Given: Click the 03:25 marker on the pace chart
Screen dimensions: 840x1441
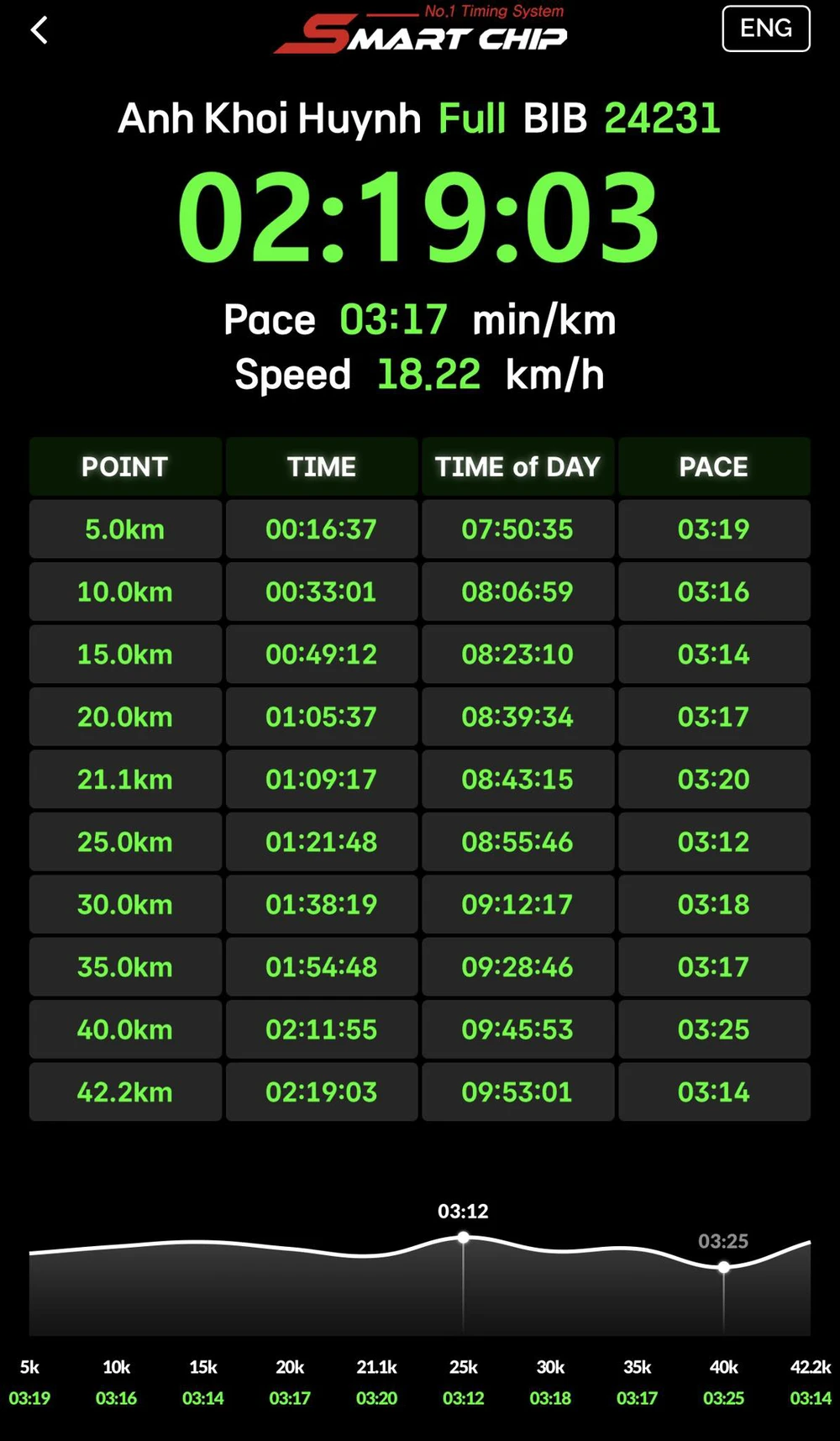Looking at the screenshot, I should coord(723,1267).
